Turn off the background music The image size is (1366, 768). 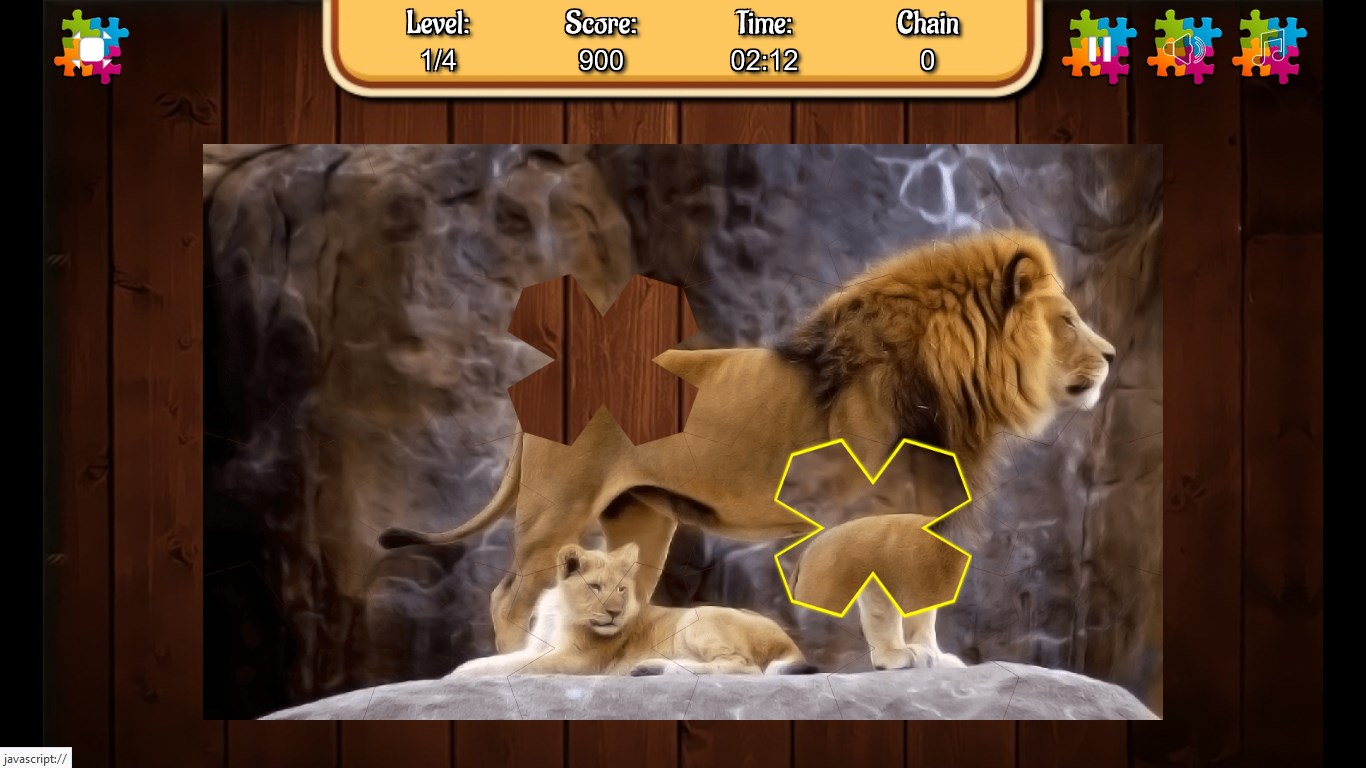click(1269, 47)
